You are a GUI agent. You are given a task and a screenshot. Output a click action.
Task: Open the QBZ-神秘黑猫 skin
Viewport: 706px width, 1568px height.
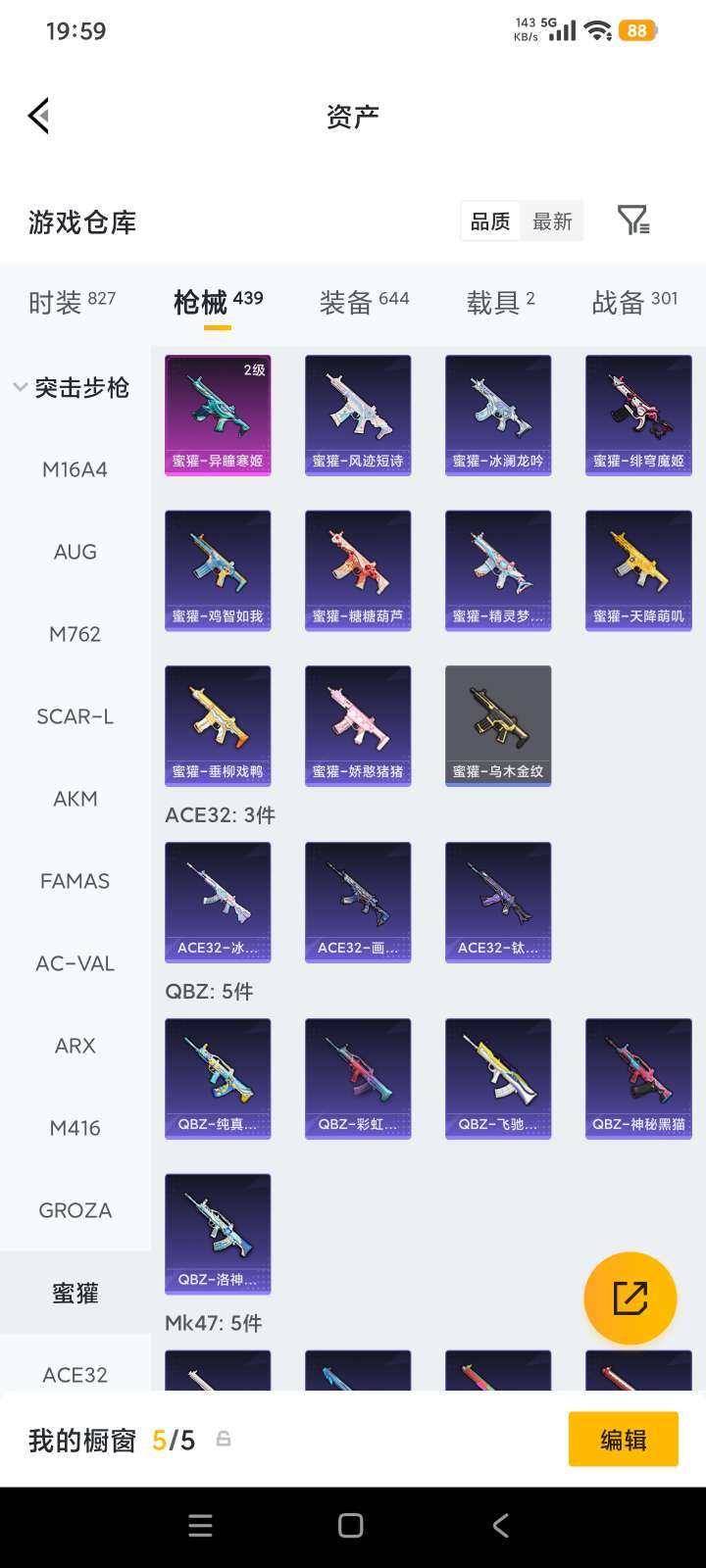[638, 1078]
